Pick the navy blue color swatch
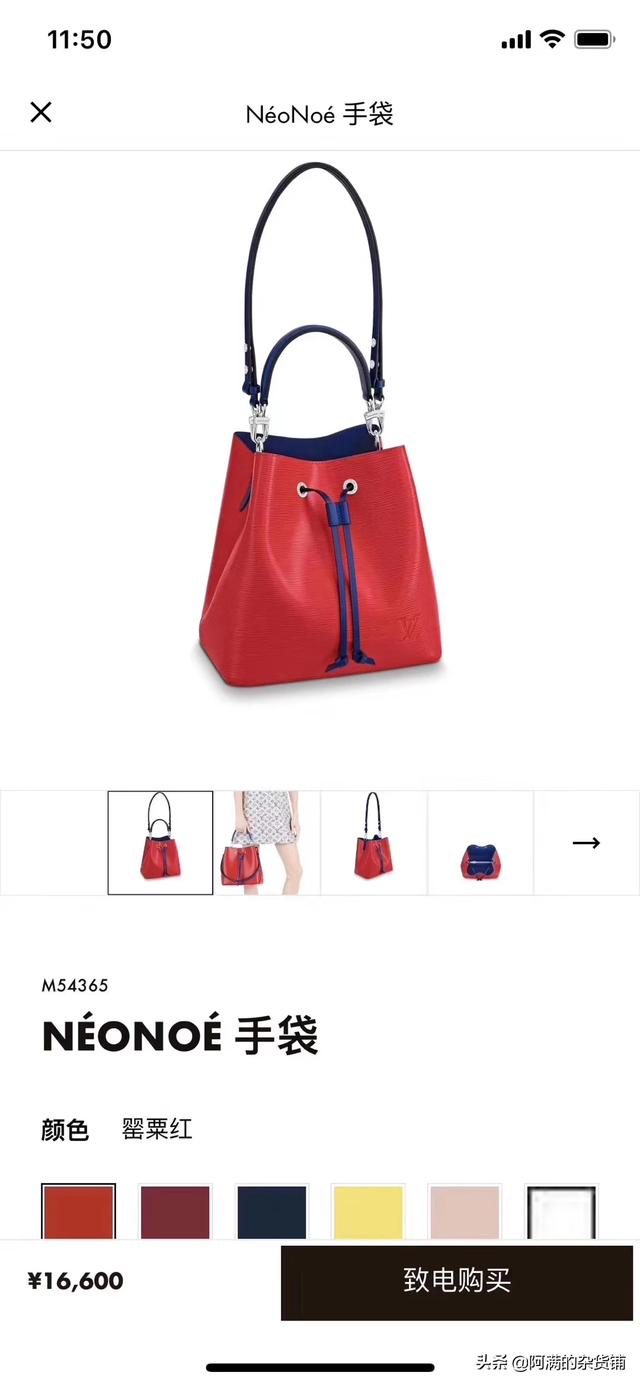 click(272, 1212)
